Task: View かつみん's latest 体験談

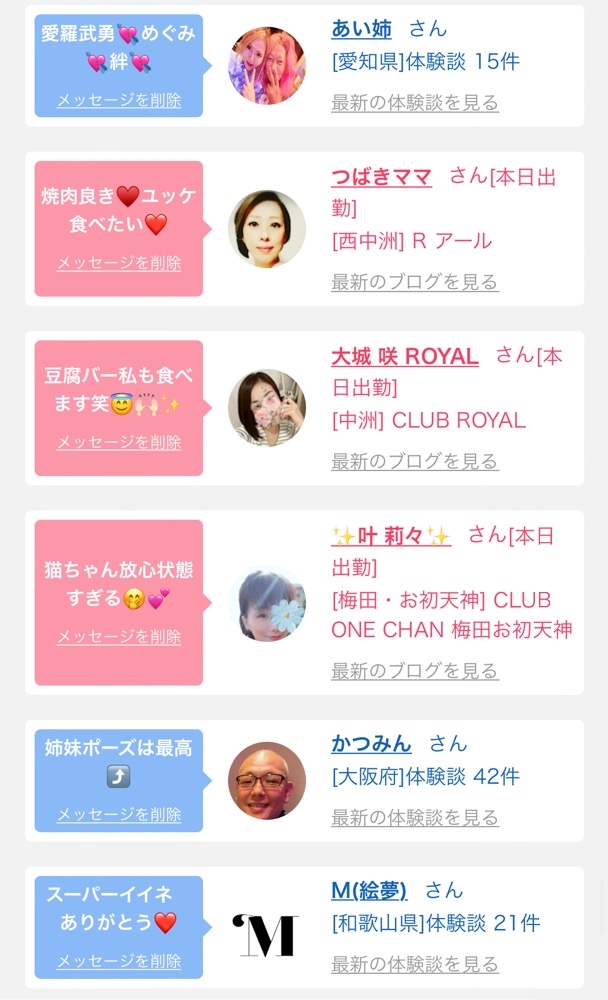Action: pos(414,817)
